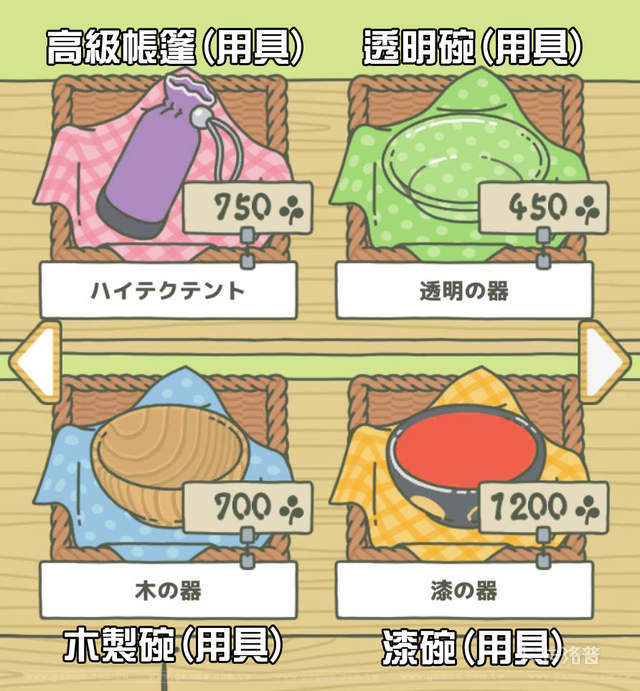The height and width of the screenshot is (691, 640).
Task: Go to the previous shop page arrow
Action: point(34,360)
